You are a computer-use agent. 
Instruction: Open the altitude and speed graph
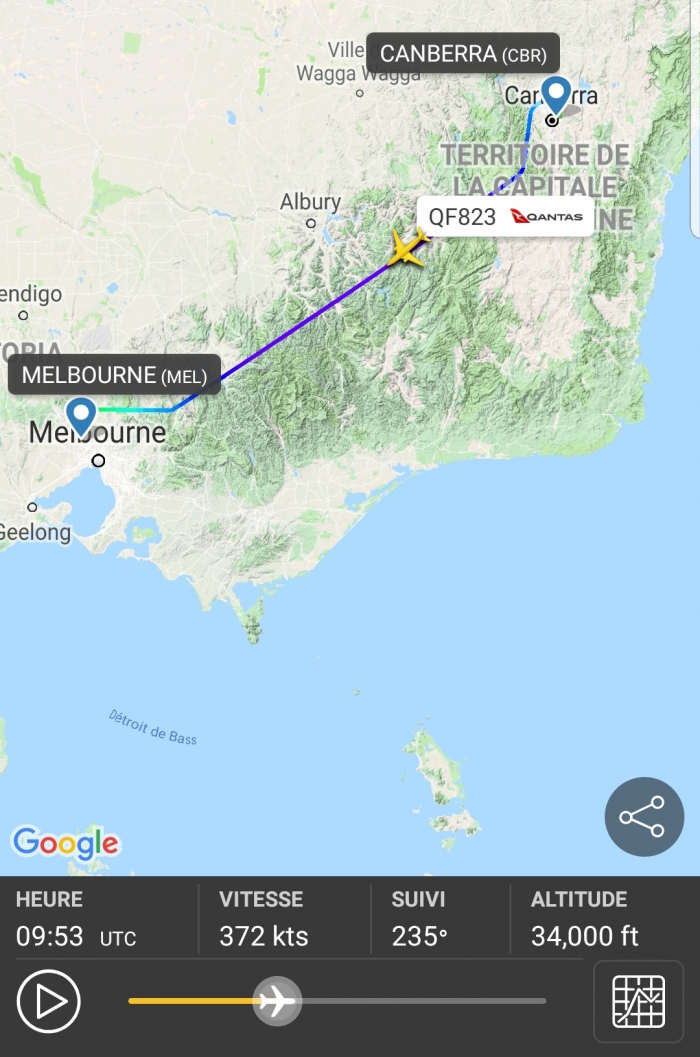[638, 1001]
